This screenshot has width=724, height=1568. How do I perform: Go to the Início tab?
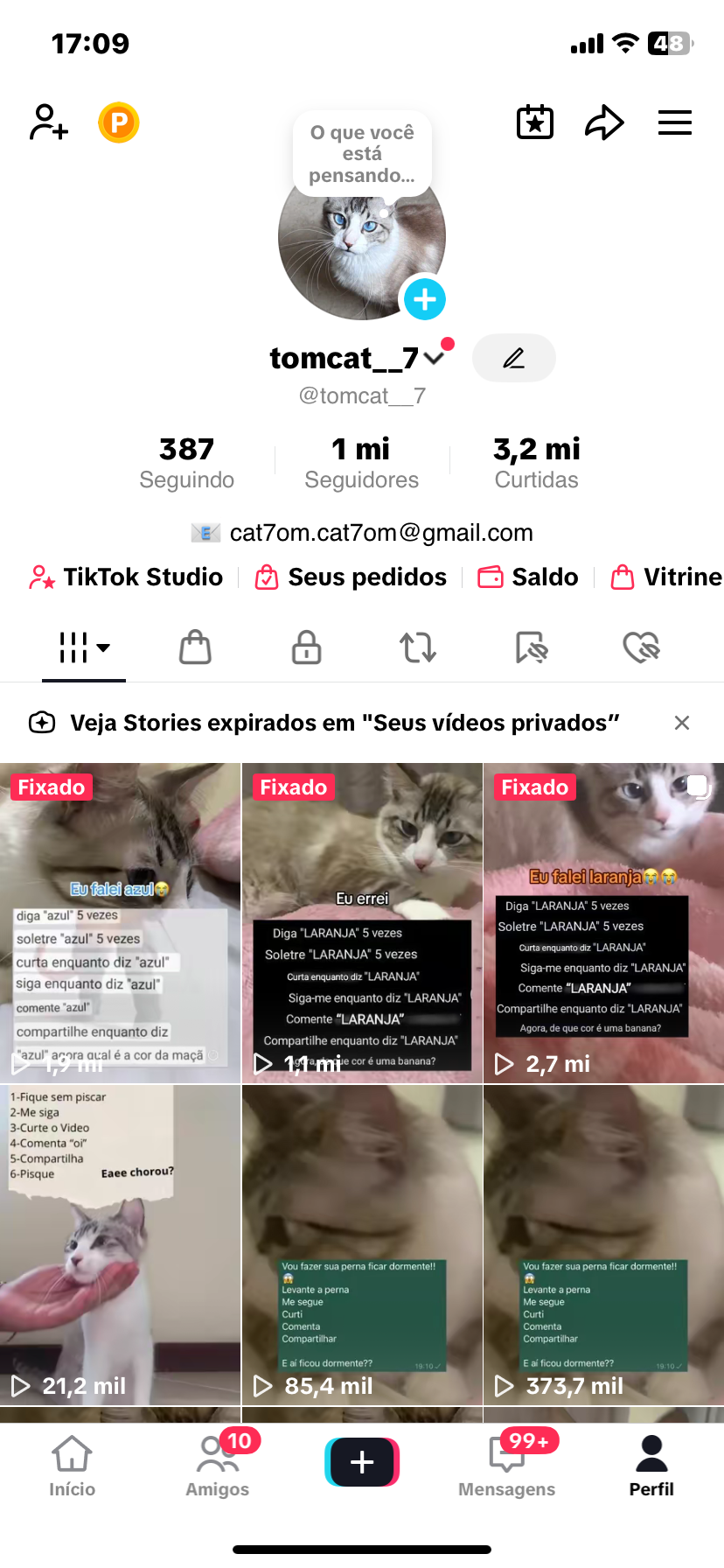coord(73,1466)
